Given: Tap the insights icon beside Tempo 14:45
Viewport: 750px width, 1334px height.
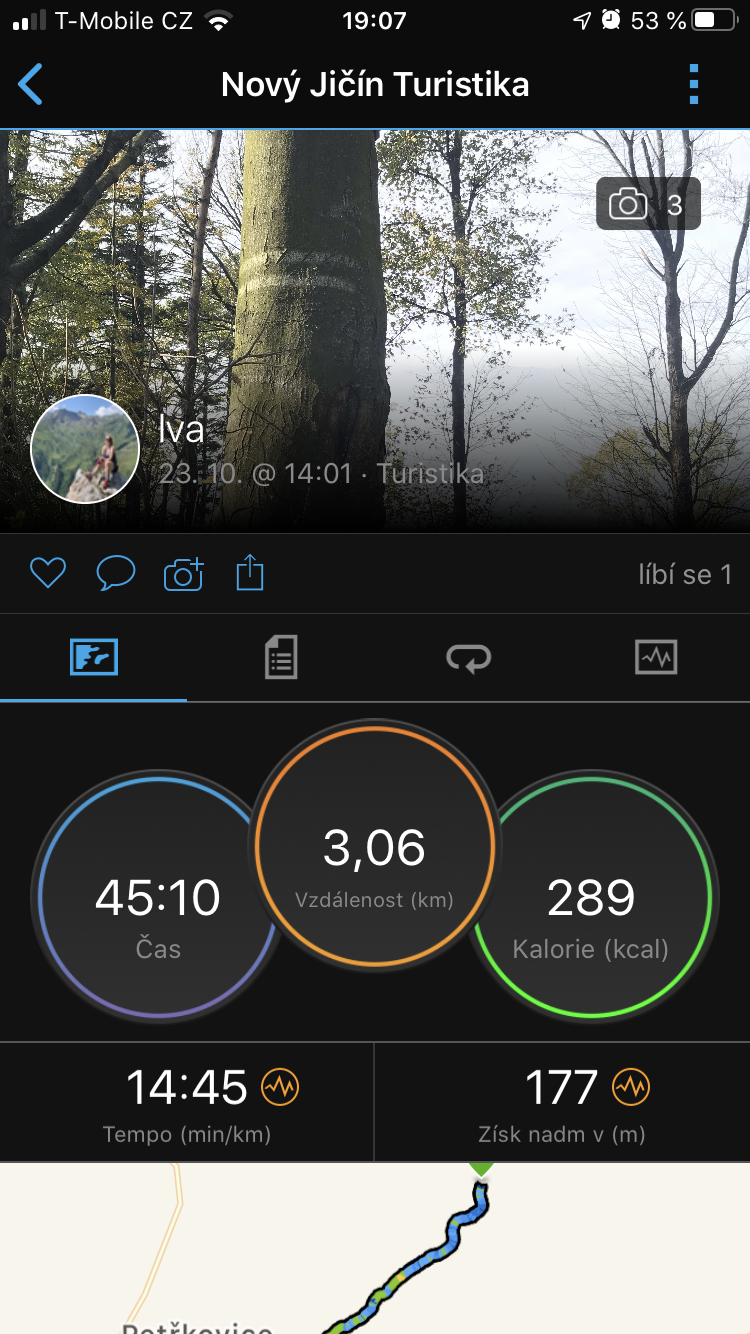Looking at the screenshot, I should point(280,1086).
